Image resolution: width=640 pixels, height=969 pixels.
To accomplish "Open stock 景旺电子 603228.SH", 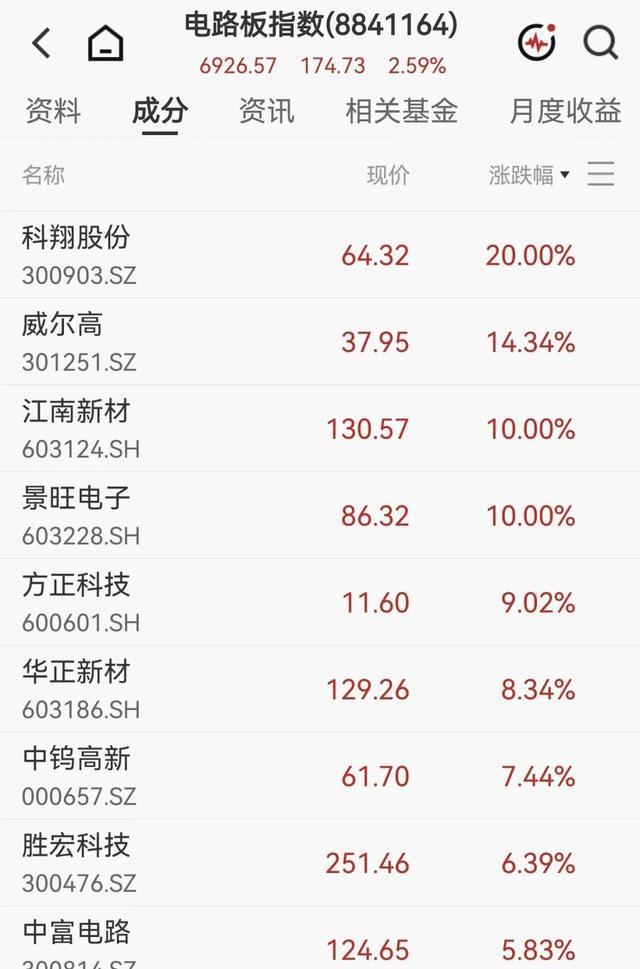I will tap(320, 515).
